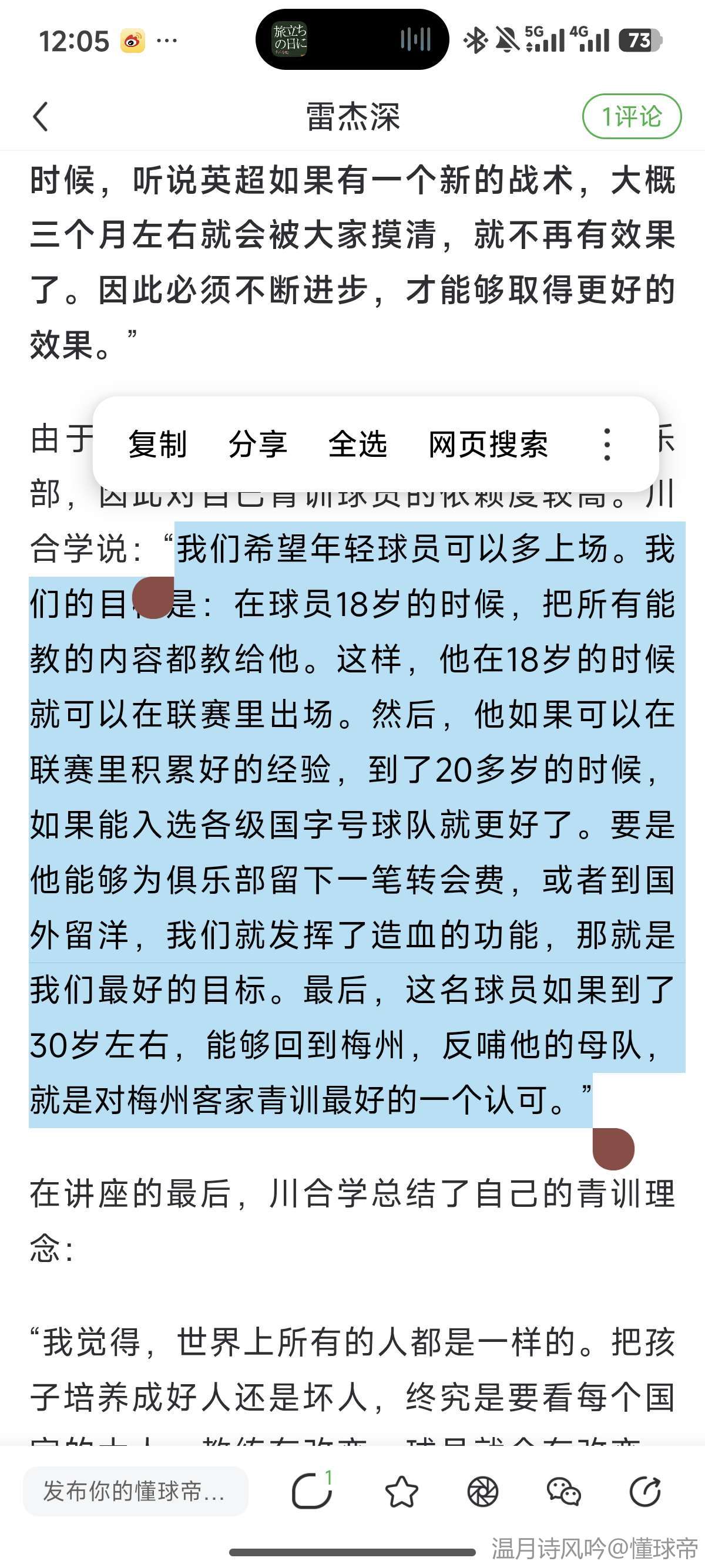The image size is (705, 1568).
Task: Tap 分享 in the text selection menu
Action: 257,444
